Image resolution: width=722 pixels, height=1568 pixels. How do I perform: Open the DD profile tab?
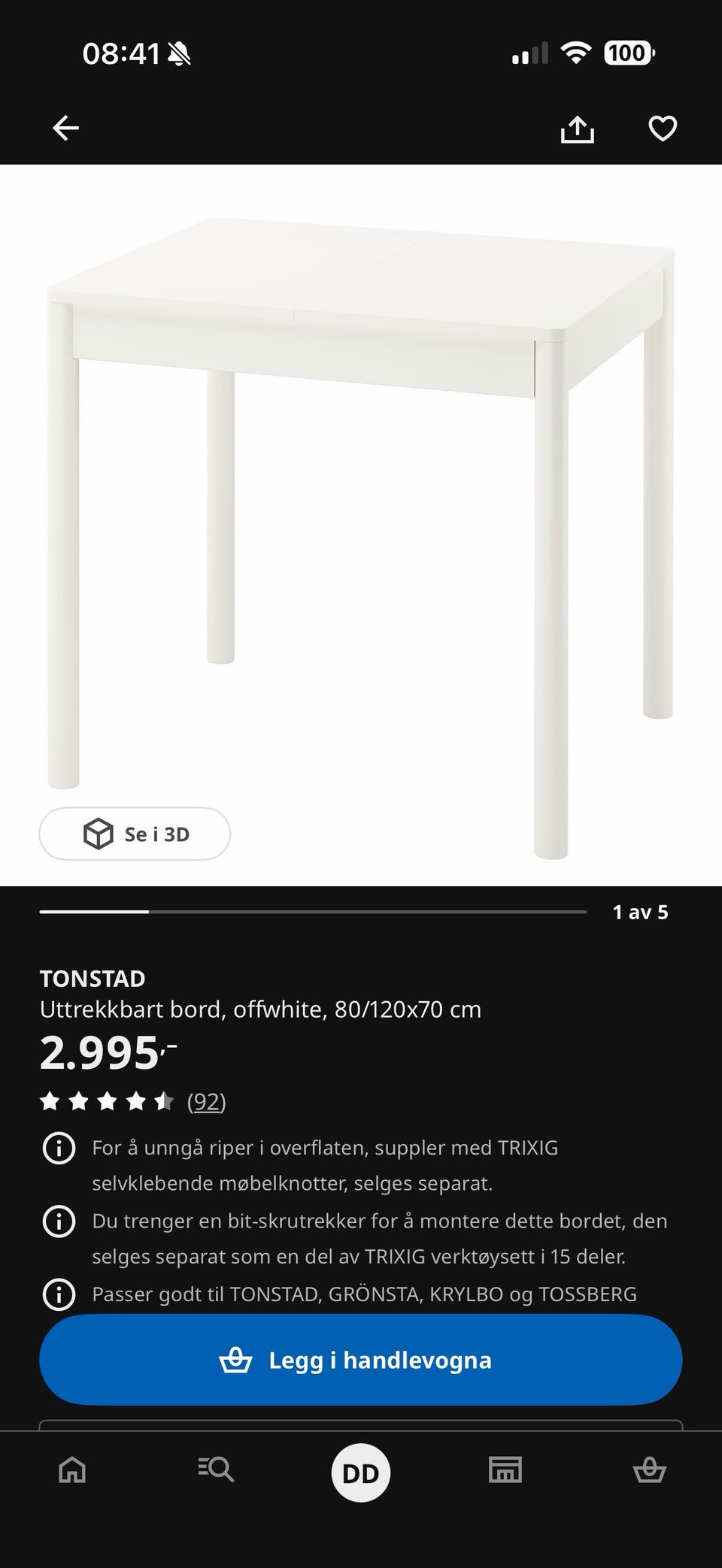[x=361, y=1473]
